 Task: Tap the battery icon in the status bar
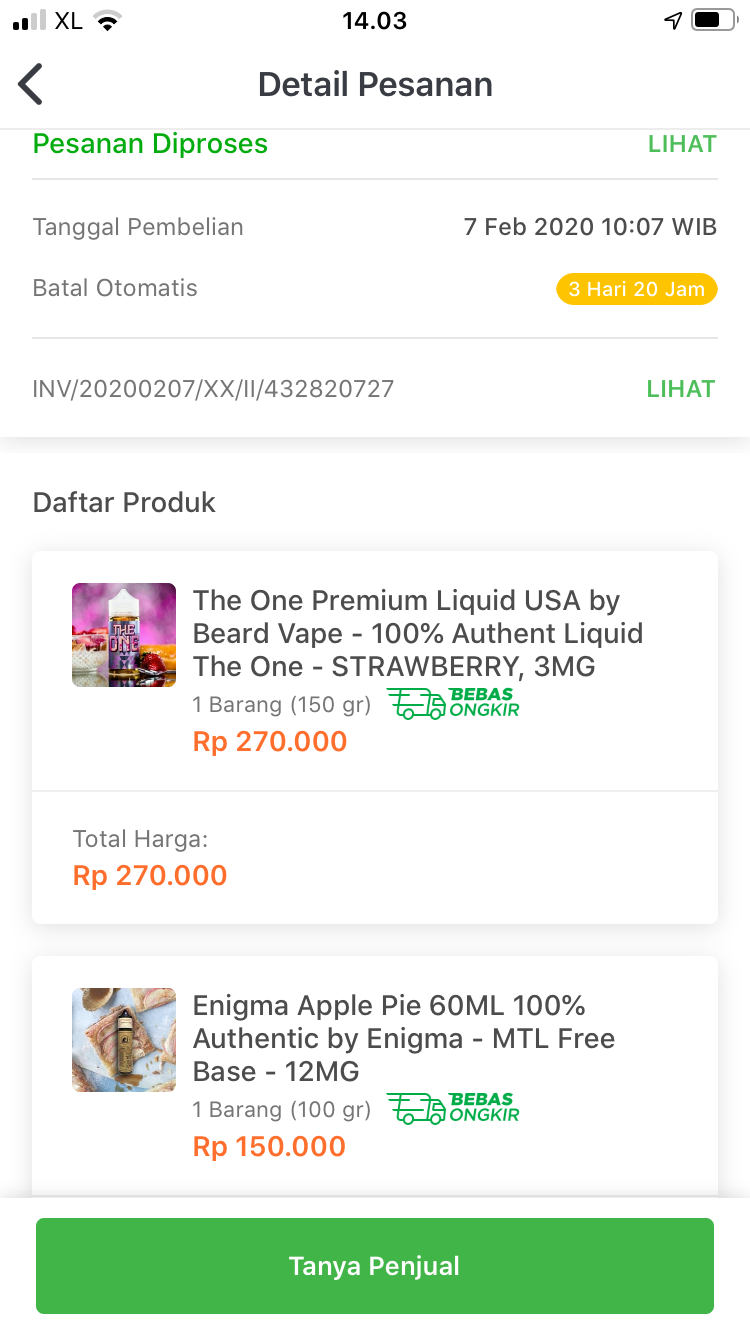pyautogui.click(x=714, y=20)
